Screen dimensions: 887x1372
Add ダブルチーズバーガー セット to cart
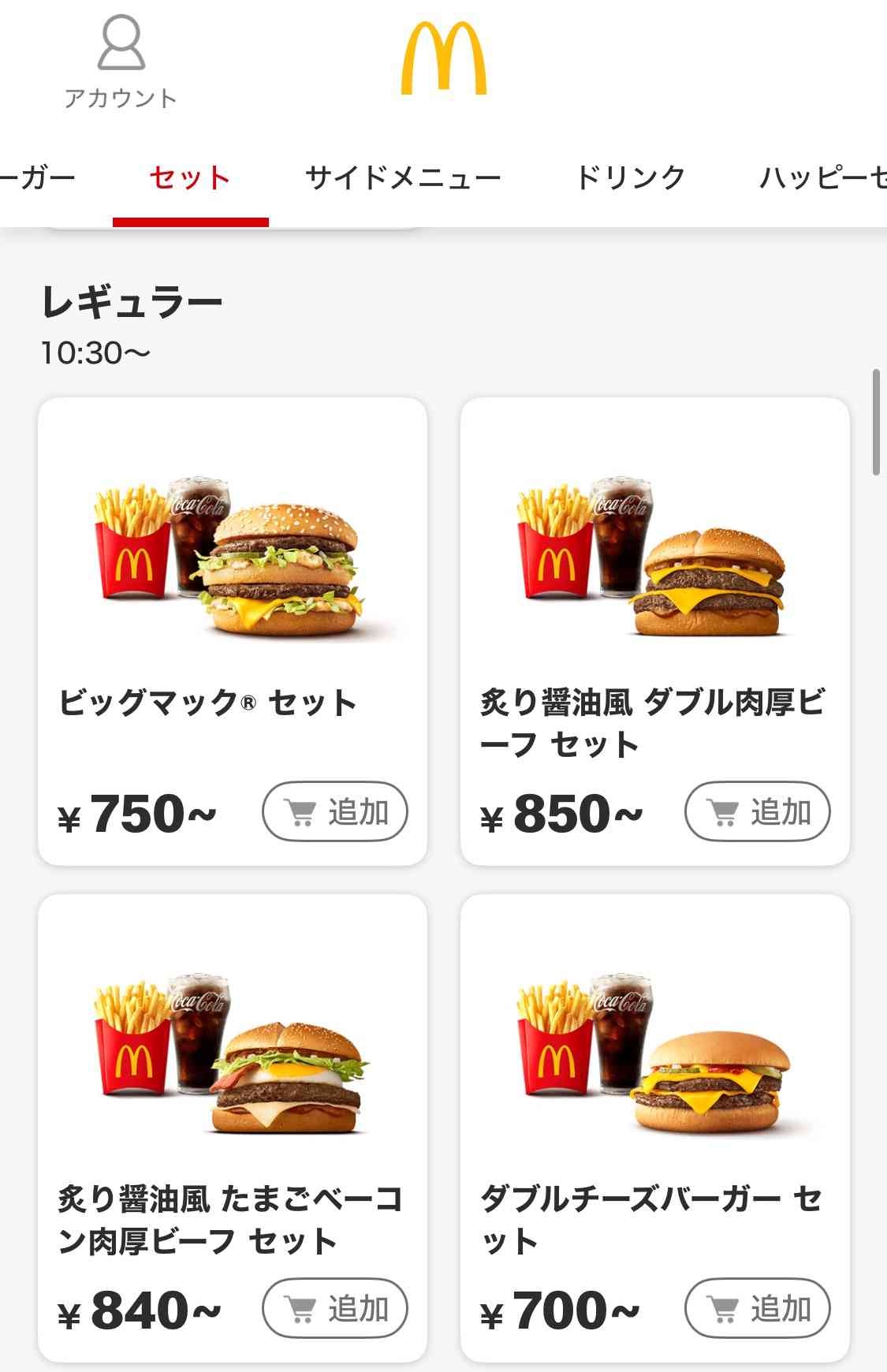(x=758, y=1309)
